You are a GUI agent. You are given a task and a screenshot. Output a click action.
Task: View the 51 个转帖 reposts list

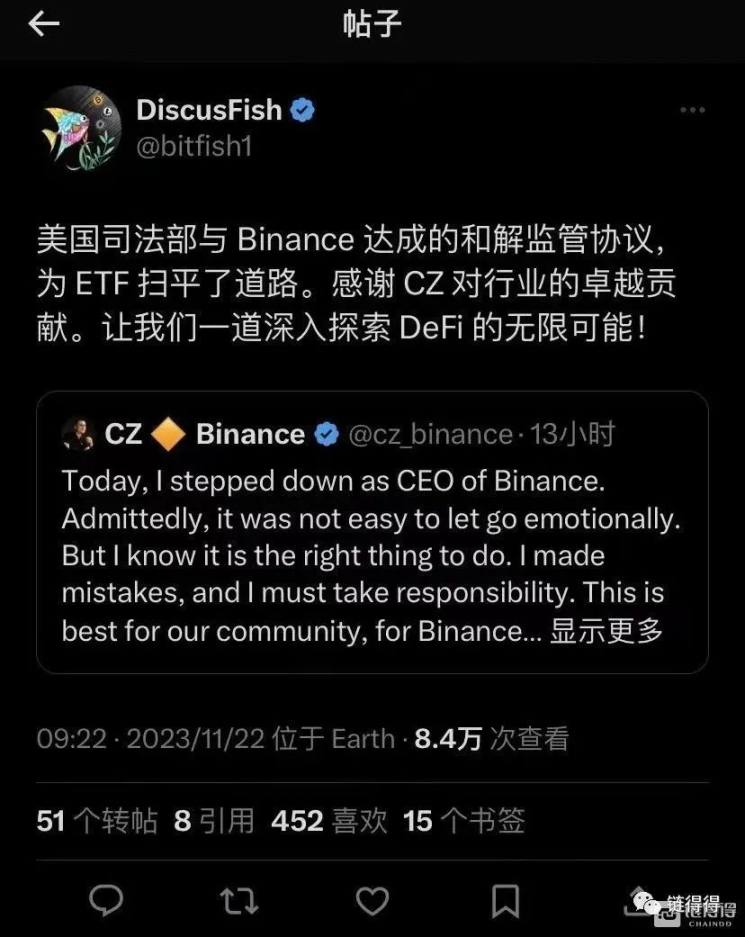97,821
